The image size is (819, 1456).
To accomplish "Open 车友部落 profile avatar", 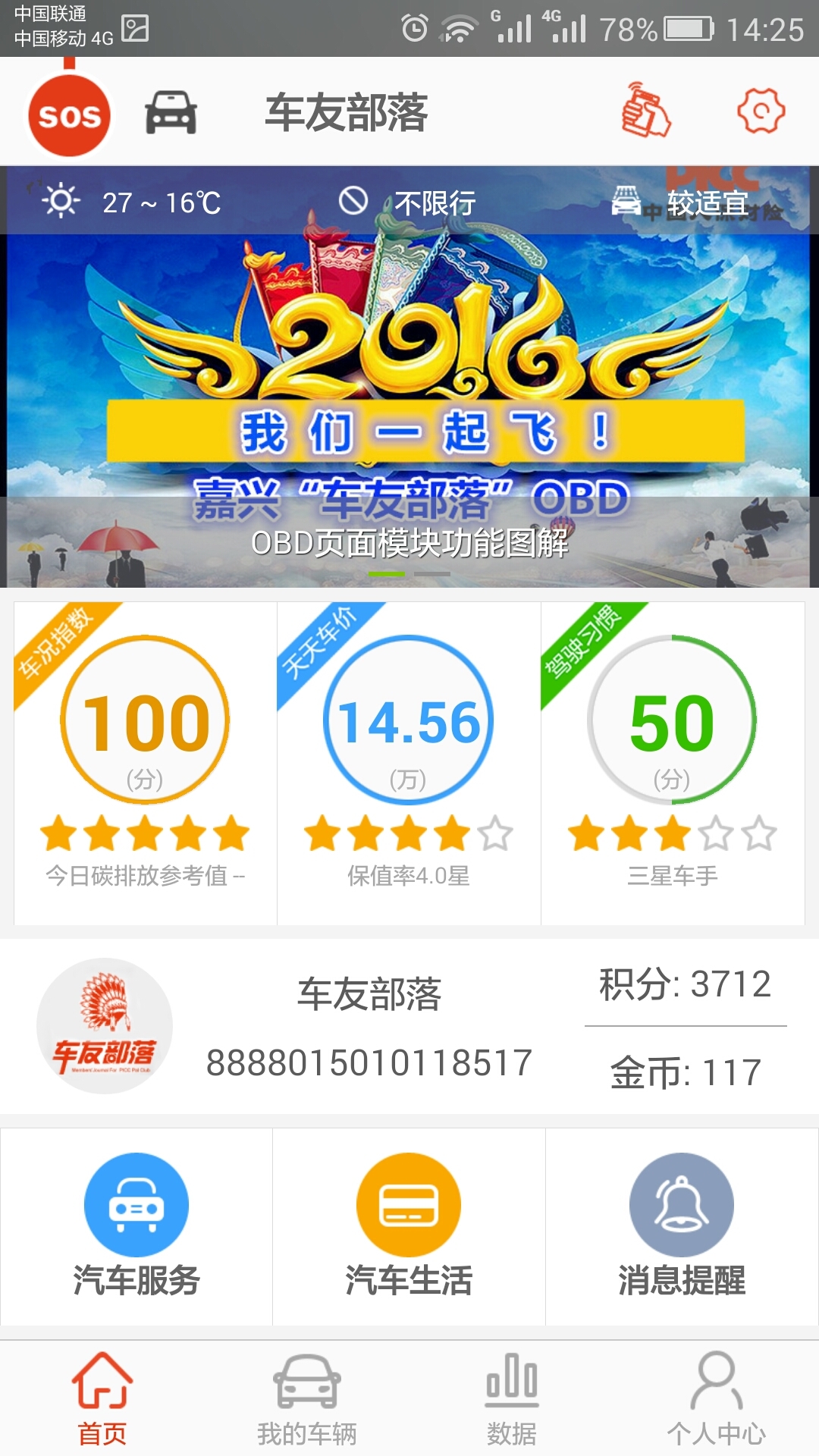I will 105,1026.
